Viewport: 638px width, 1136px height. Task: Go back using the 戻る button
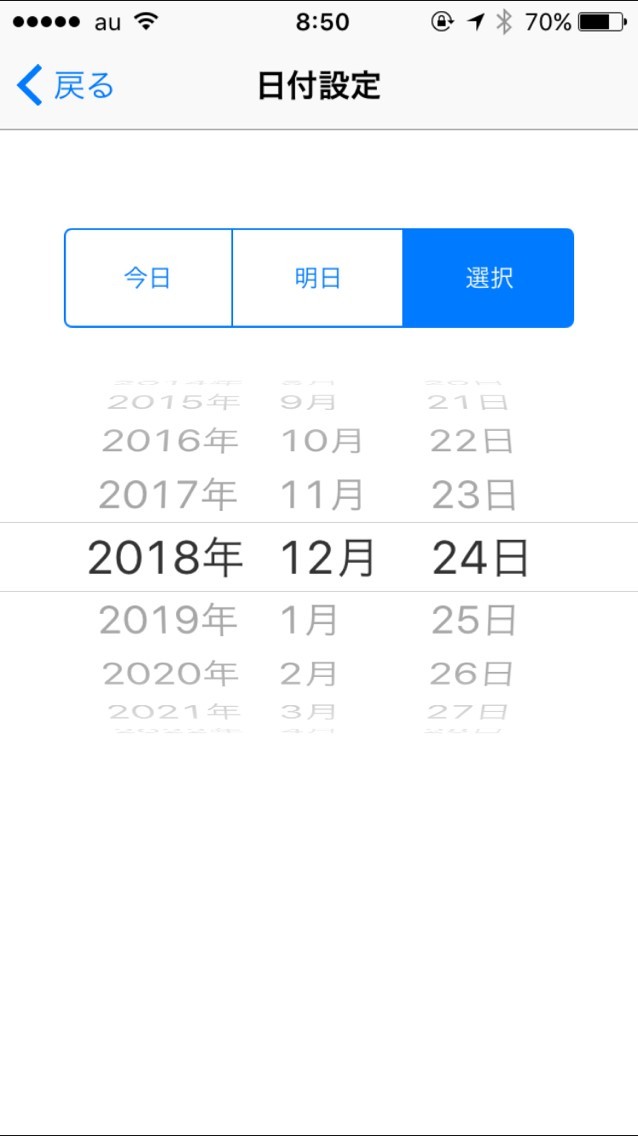point(66,86)
